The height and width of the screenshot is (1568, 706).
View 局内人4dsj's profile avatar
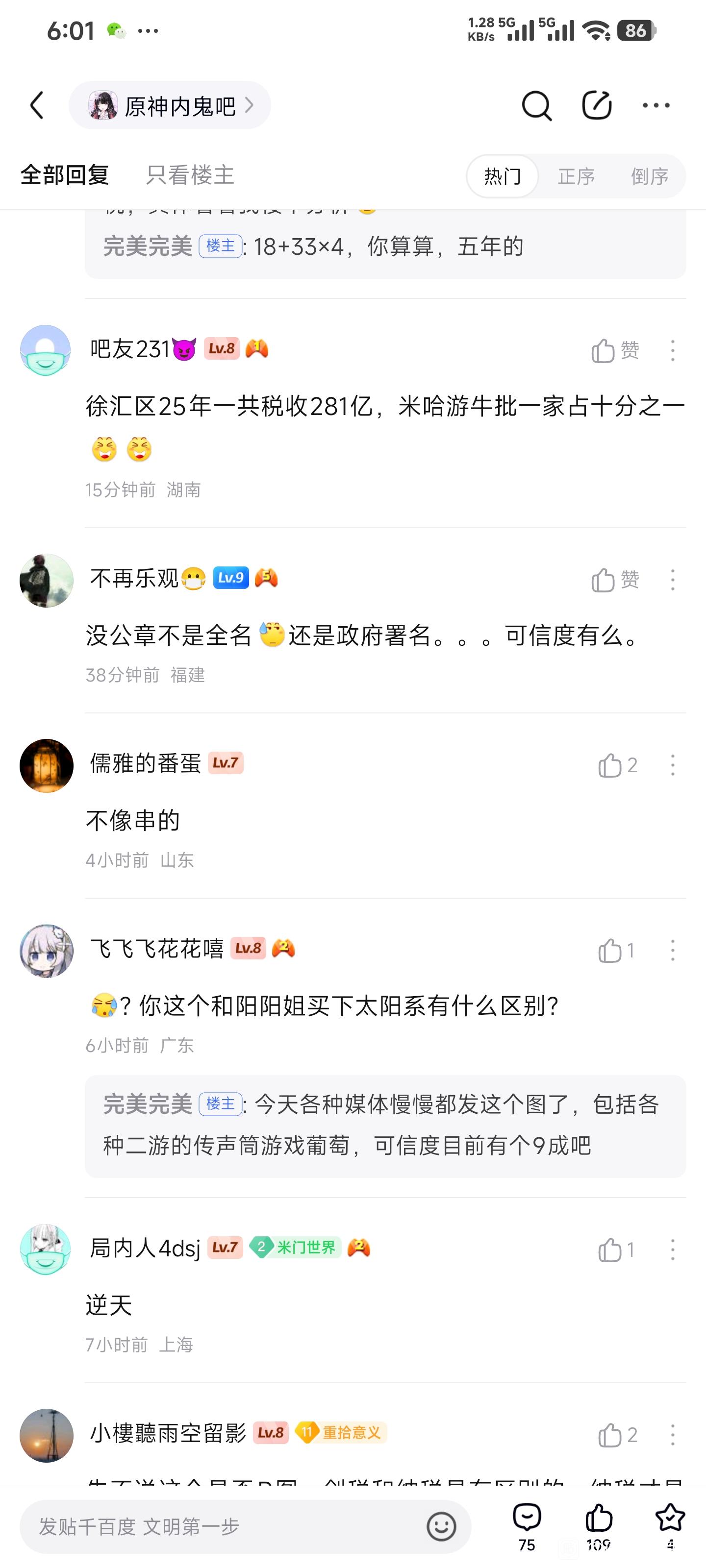[x=46, y=1249]
